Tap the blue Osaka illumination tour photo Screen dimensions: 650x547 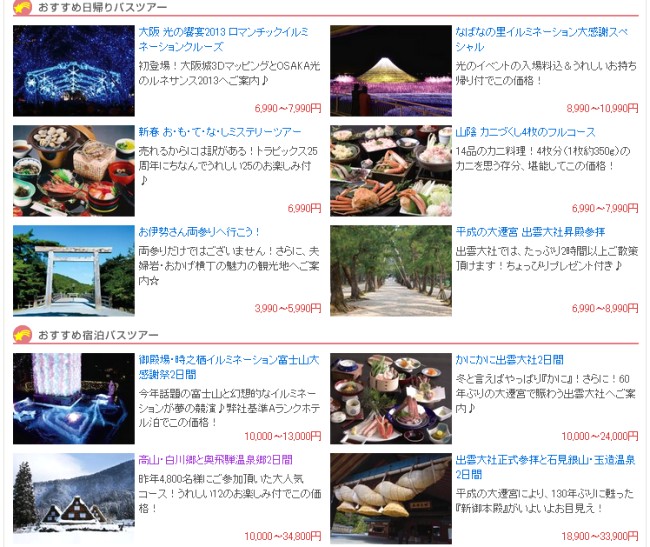coord(72,70)
